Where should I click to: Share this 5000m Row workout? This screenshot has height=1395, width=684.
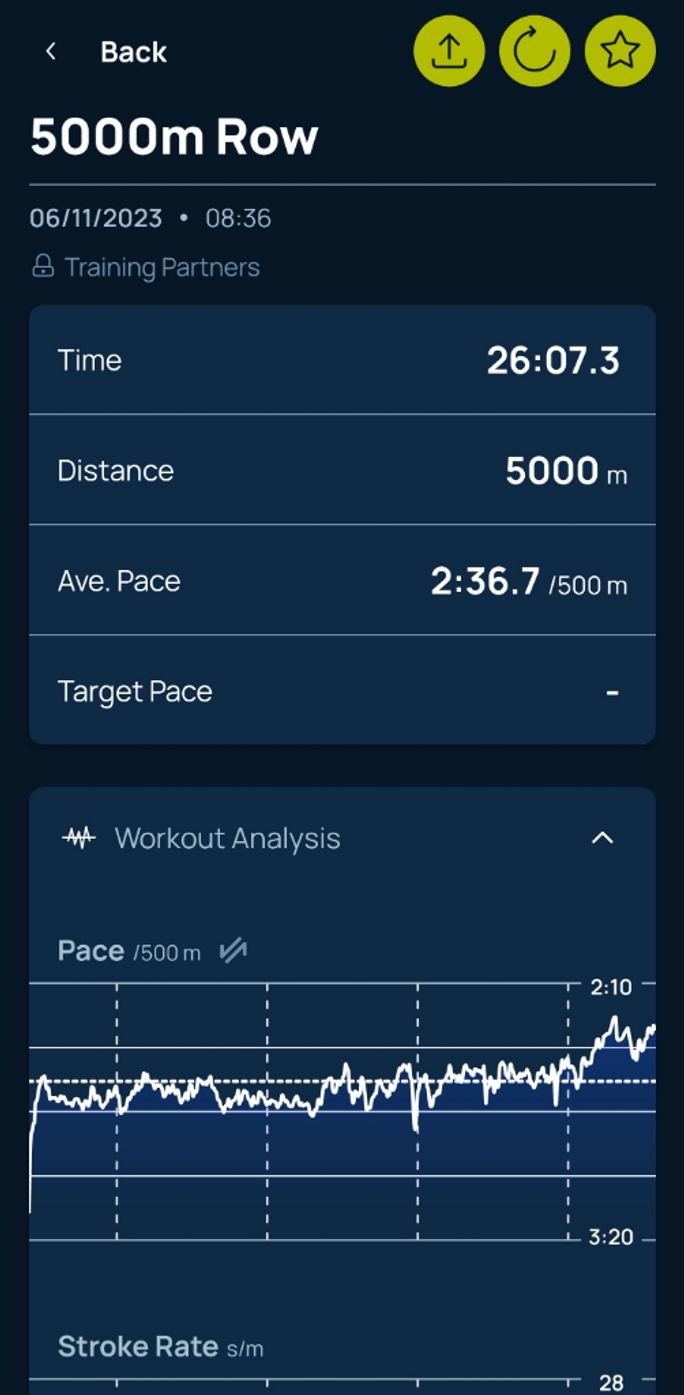[449, 51]
